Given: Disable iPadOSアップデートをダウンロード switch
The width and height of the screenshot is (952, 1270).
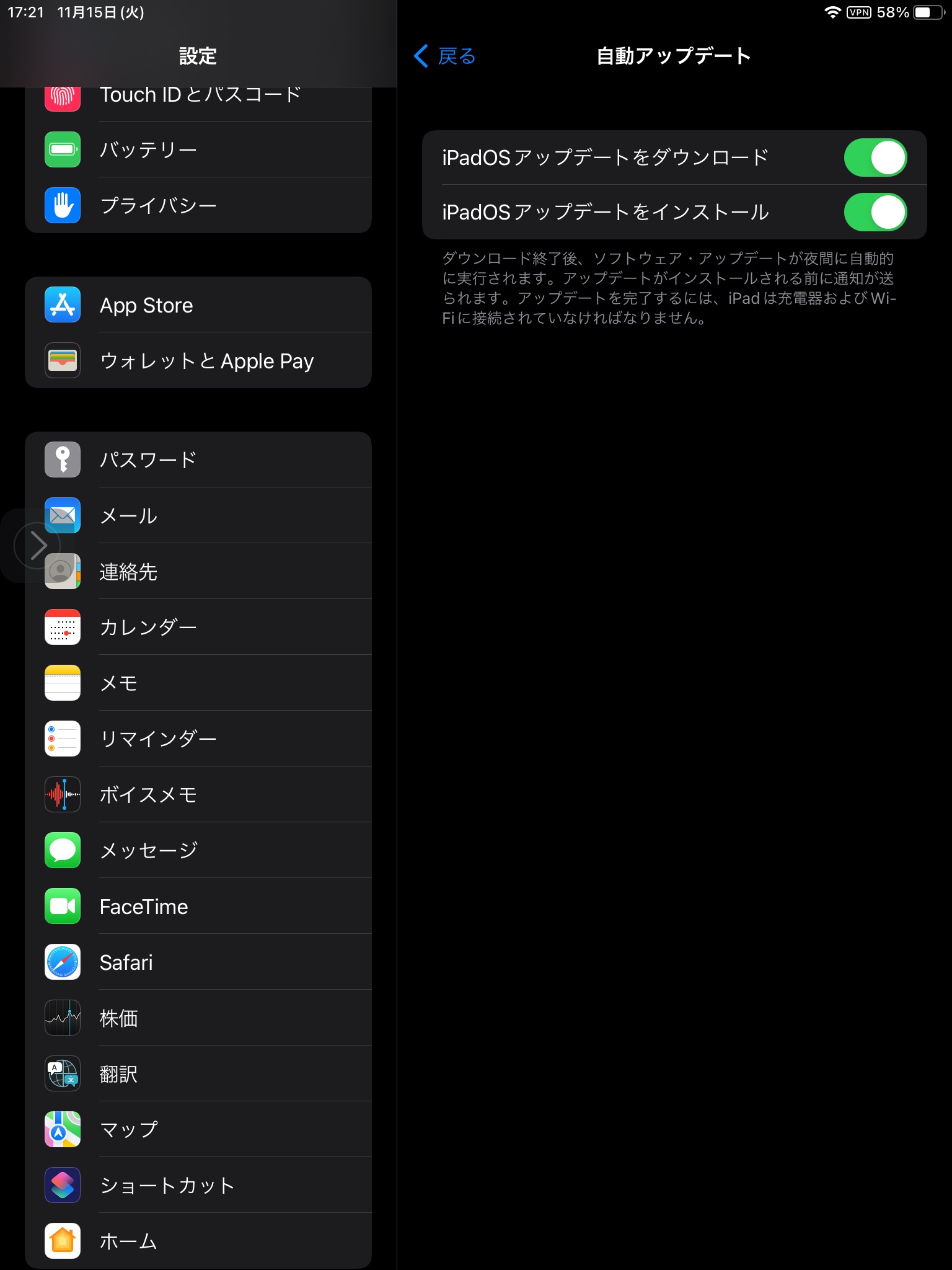Looking at the screenshot, I should click(x=875, y=158).
